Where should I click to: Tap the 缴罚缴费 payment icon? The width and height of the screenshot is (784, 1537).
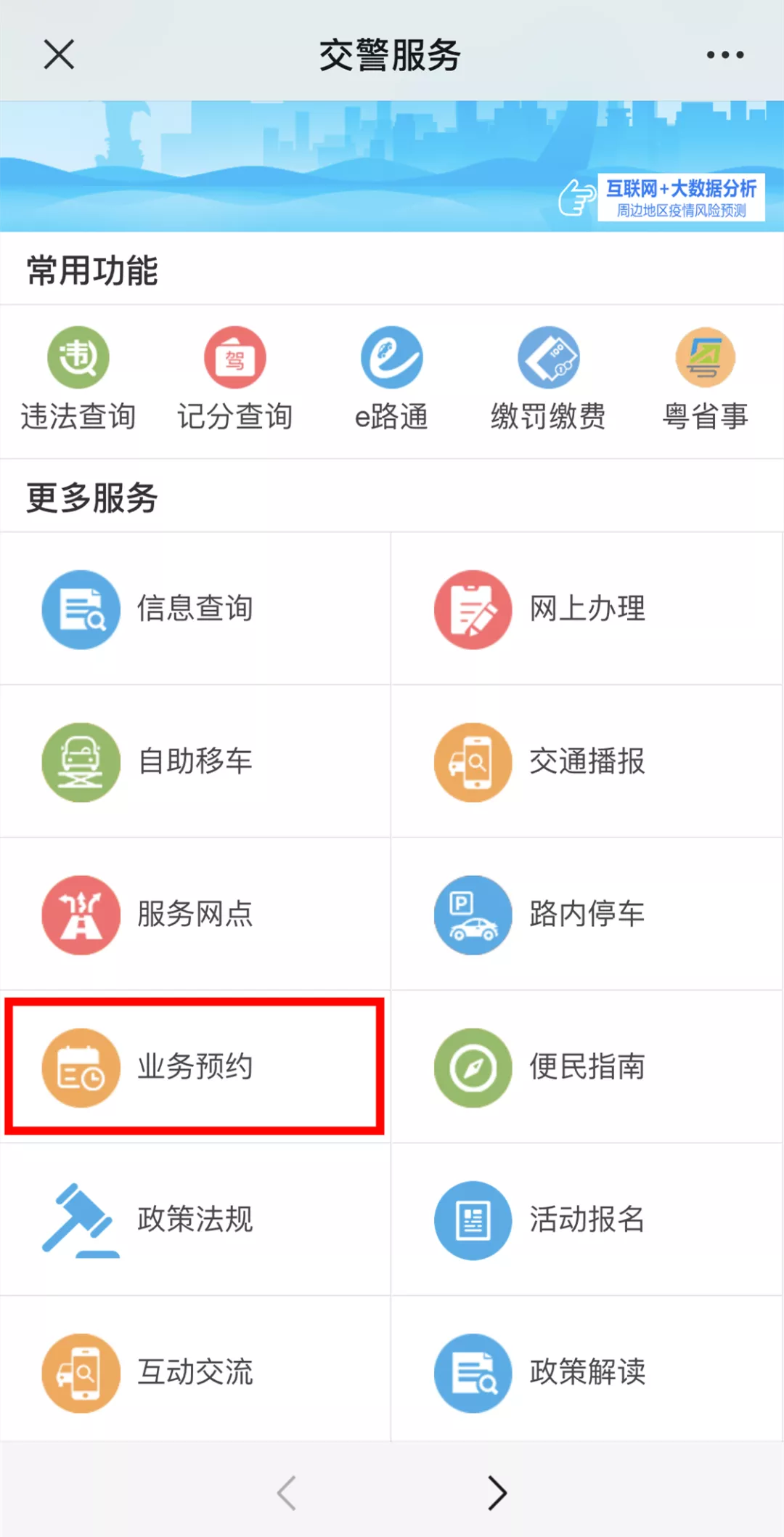coord(549,378)
